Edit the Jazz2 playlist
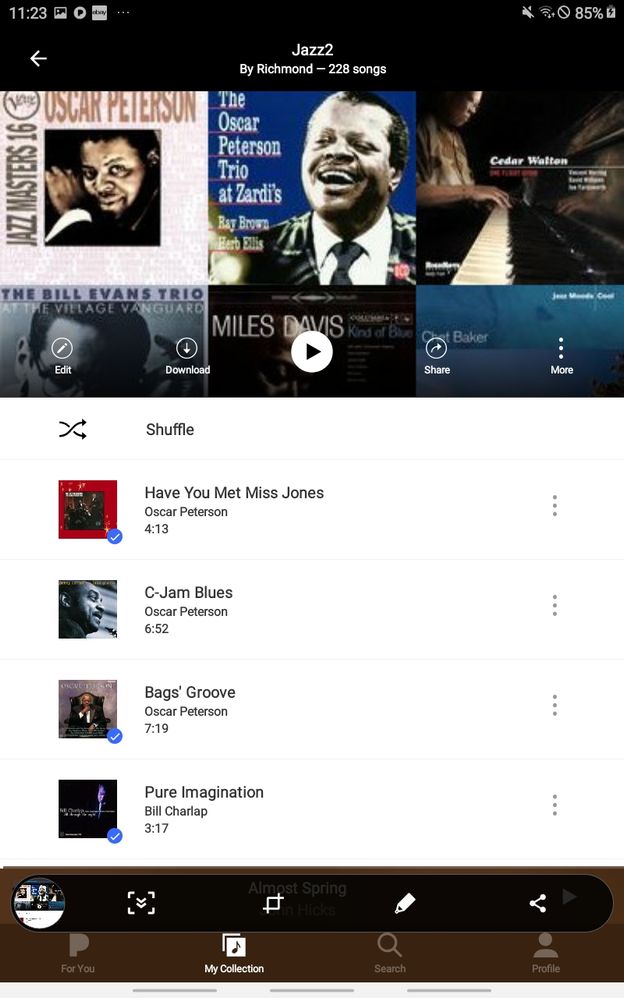624x998 pixels. (63, 354)
